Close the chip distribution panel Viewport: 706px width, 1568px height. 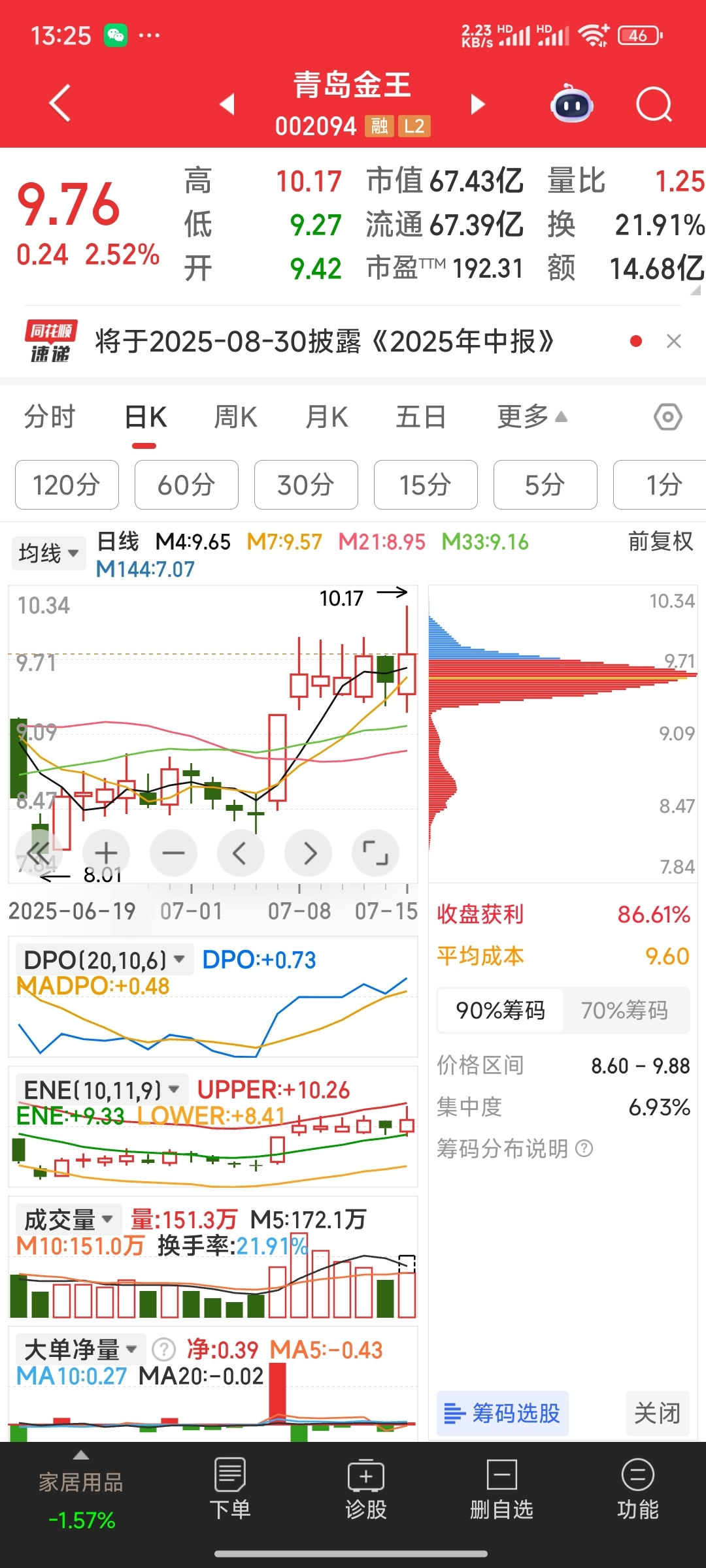coord(657,1414)
